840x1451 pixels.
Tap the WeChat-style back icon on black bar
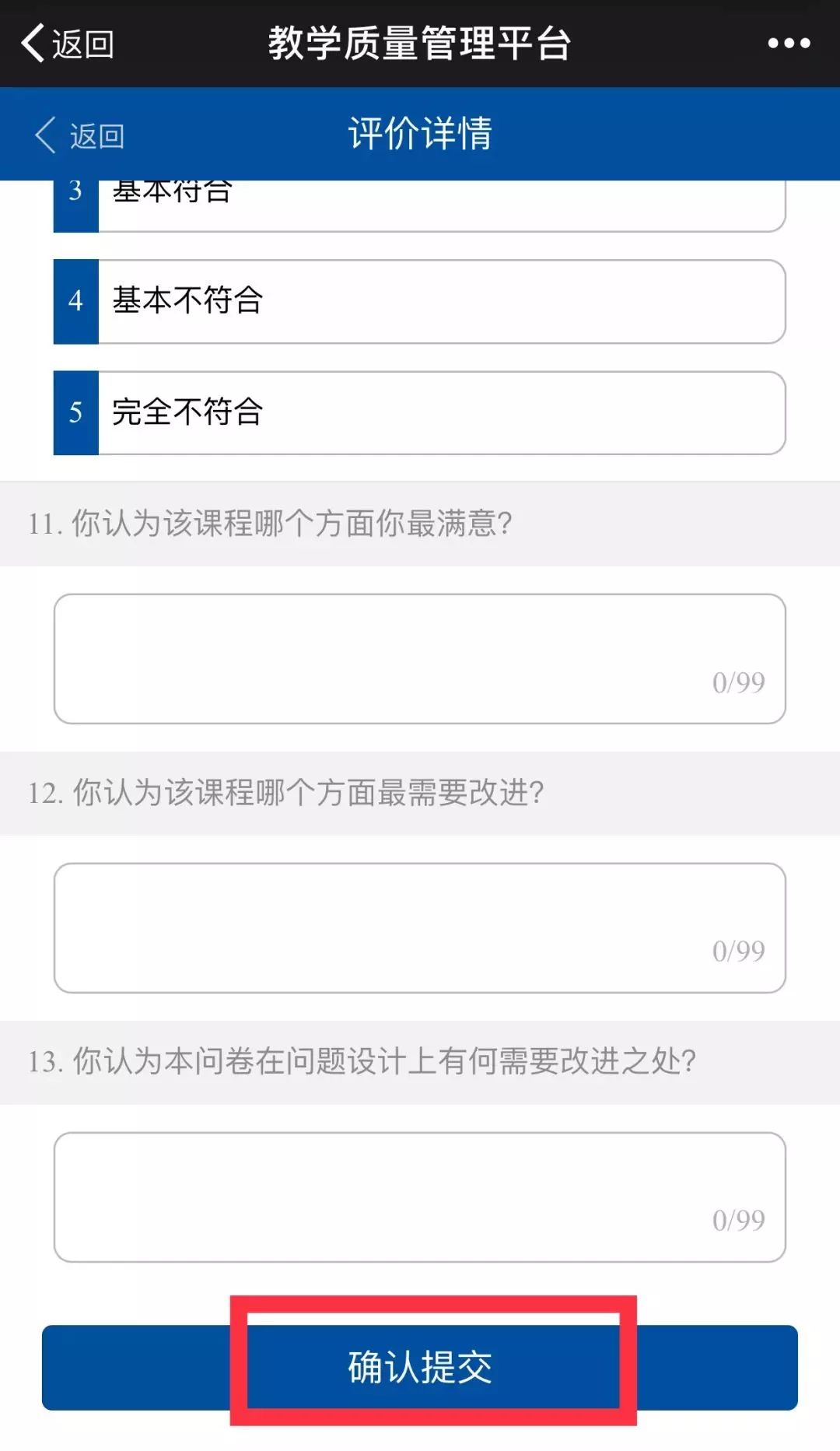[34, 44]
